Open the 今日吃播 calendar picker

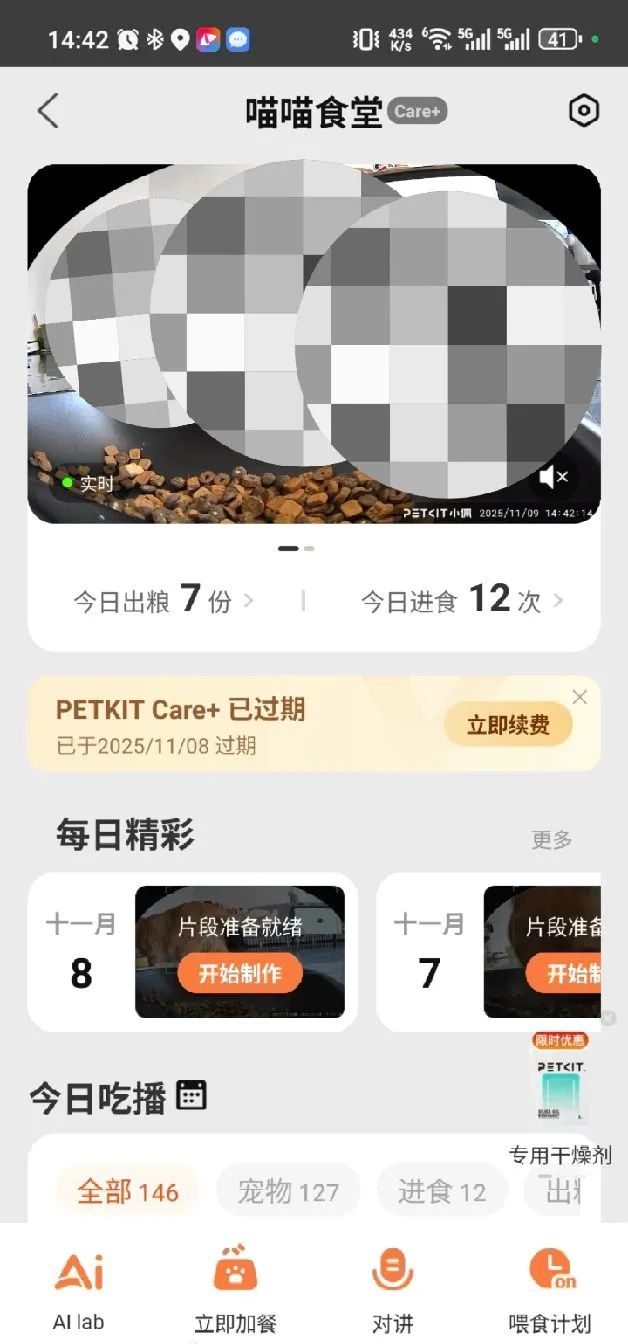click(x=191, y=1095)
